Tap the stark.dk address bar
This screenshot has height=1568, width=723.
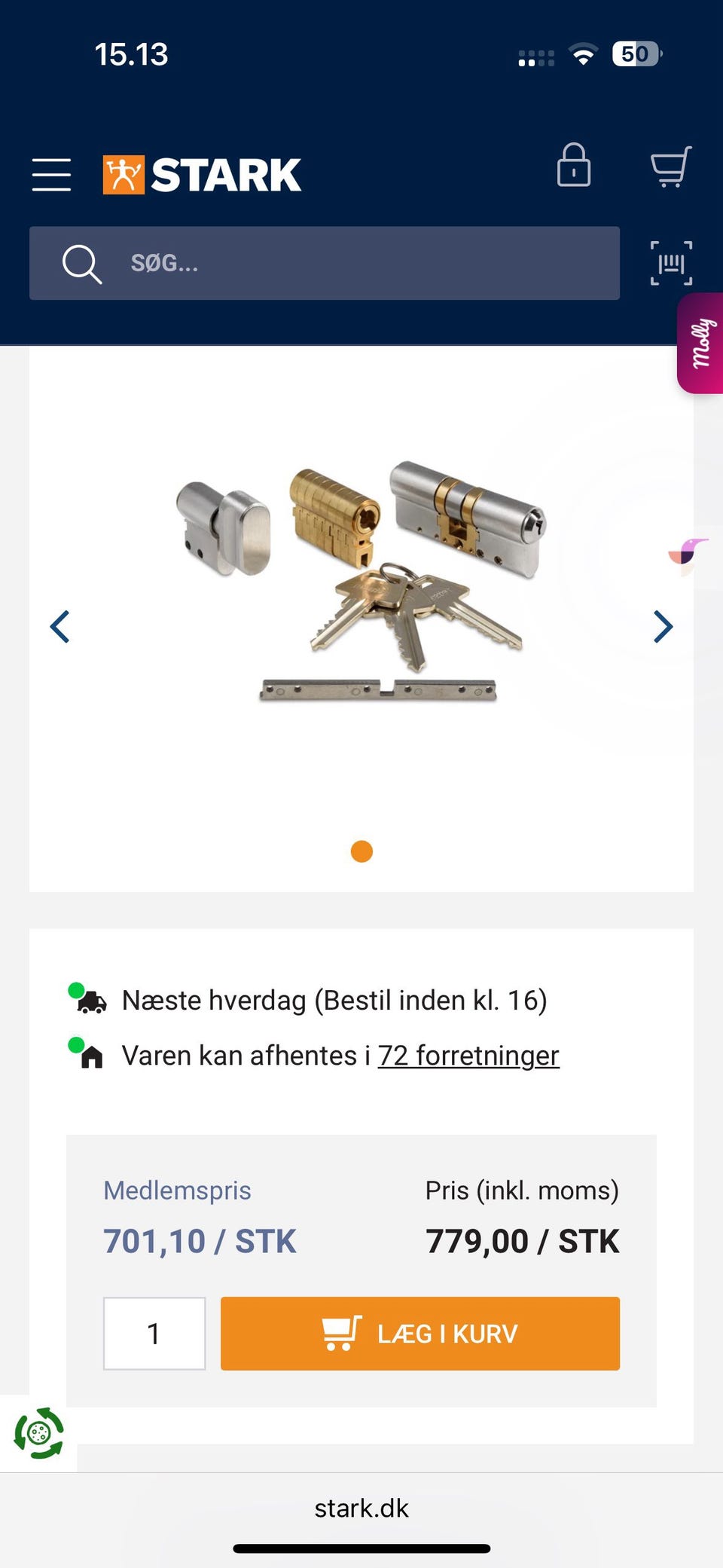(x=361, y=1508)
